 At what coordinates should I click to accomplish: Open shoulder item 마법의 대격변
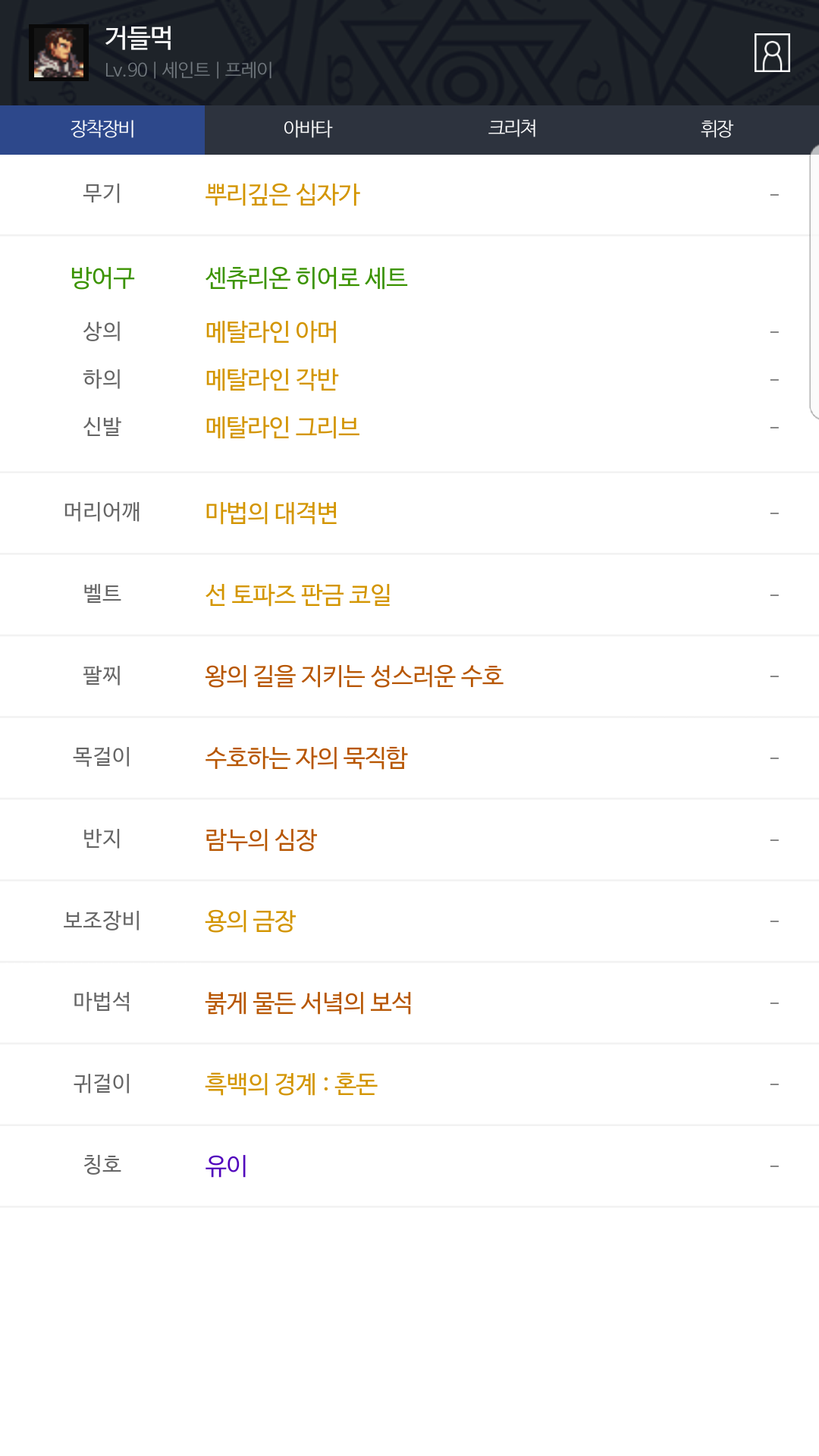(271, 513)
